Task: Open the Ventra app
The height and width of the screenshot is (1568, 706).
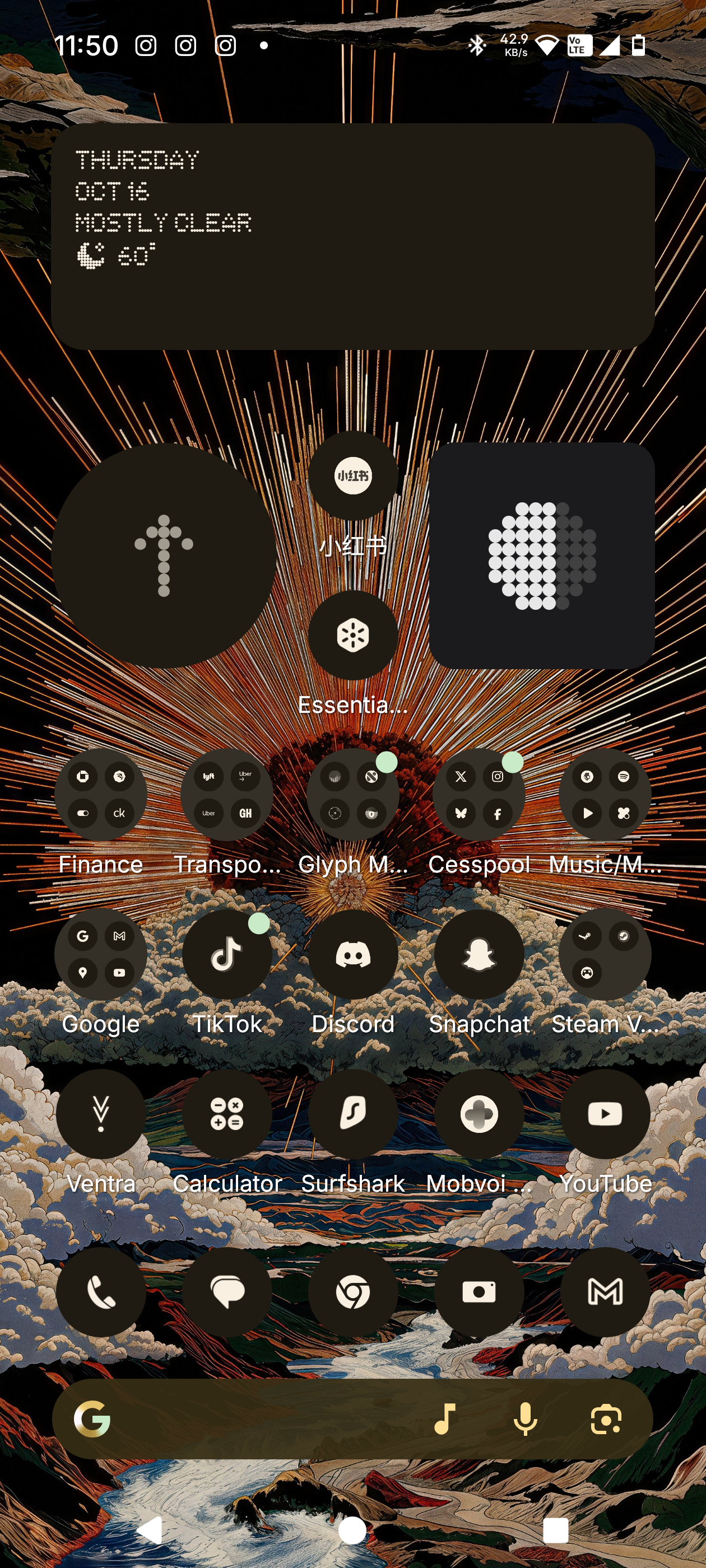Action: (x=100, y=1113)
